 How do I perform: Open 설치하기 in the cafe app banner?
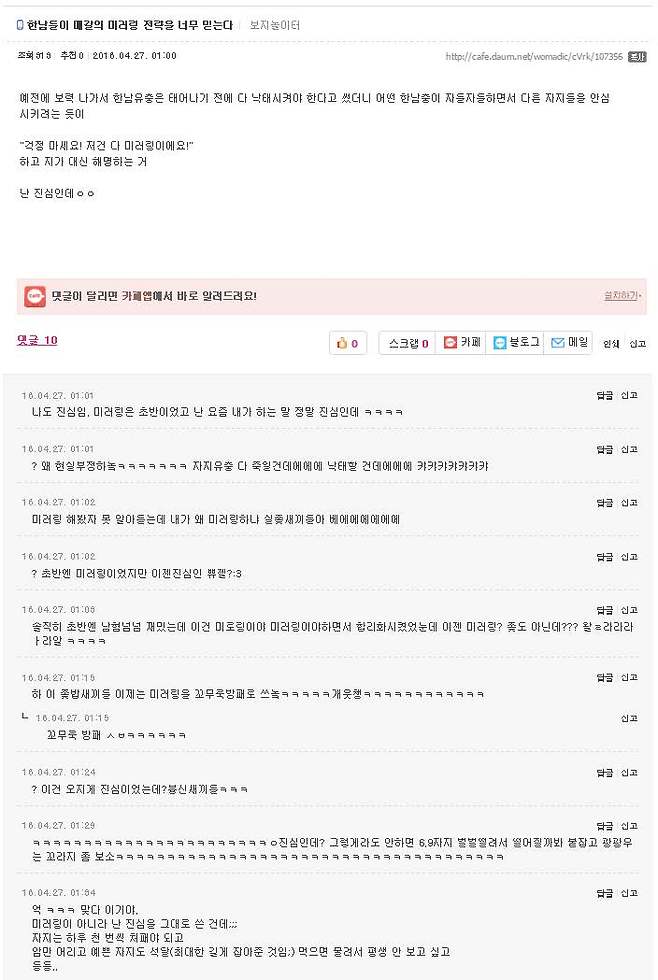(x=620, y=296)
